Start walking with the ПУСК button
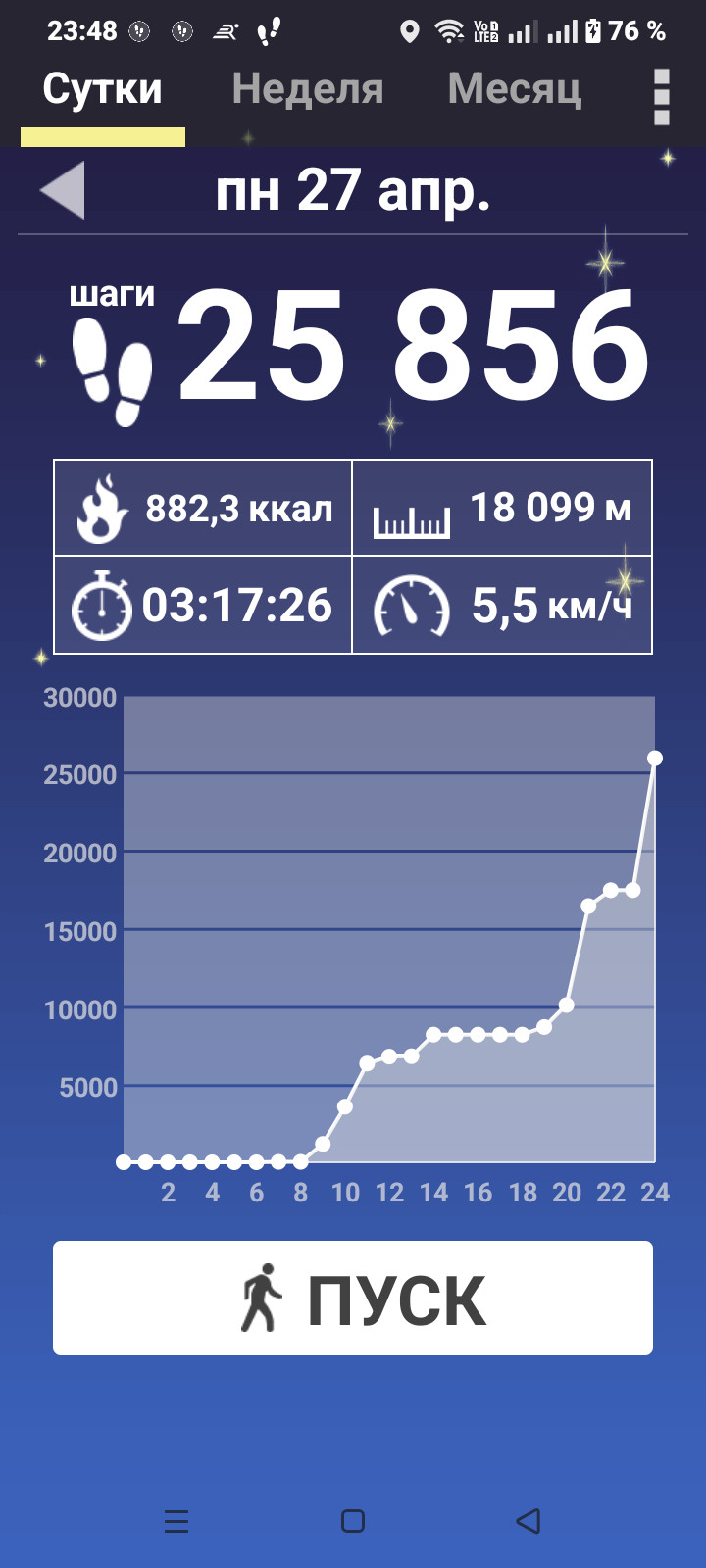706x1568 pixels. (353, 1298)
